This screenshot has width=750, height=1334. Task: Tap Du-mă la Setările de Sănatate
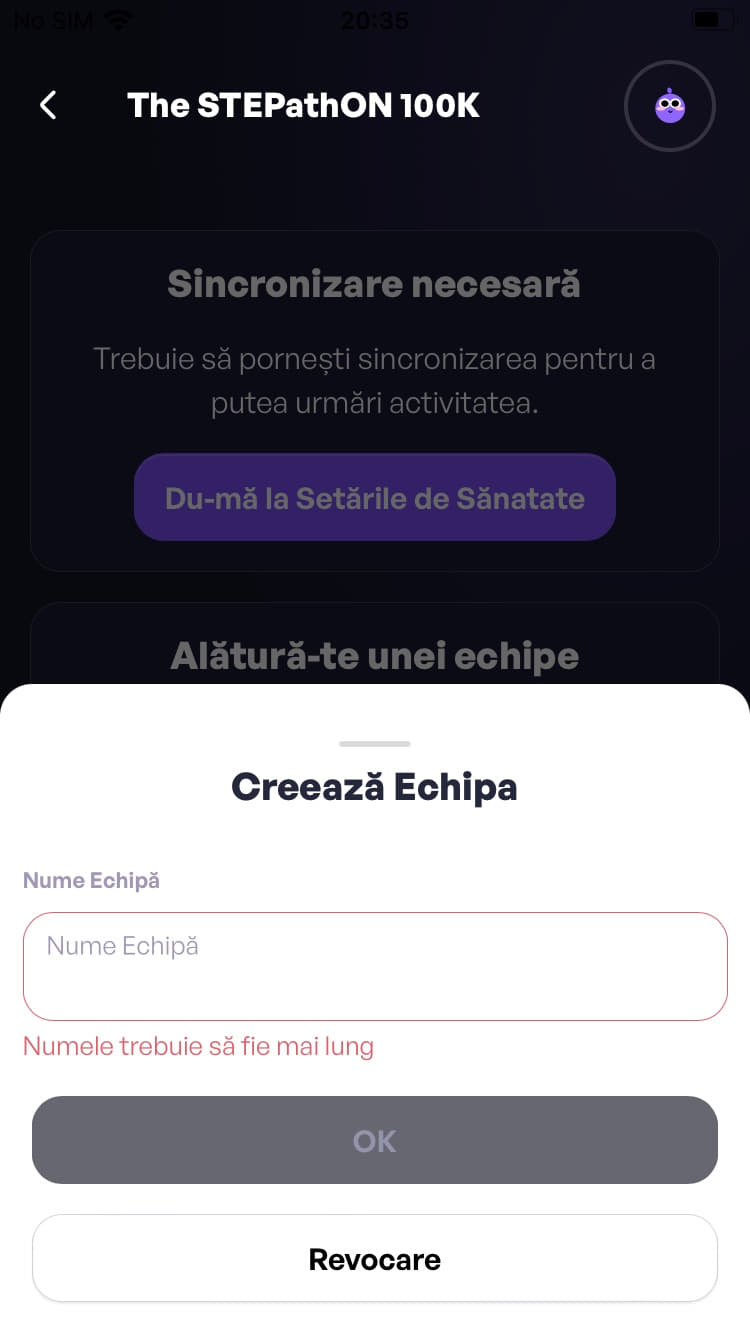click(375, 498)
